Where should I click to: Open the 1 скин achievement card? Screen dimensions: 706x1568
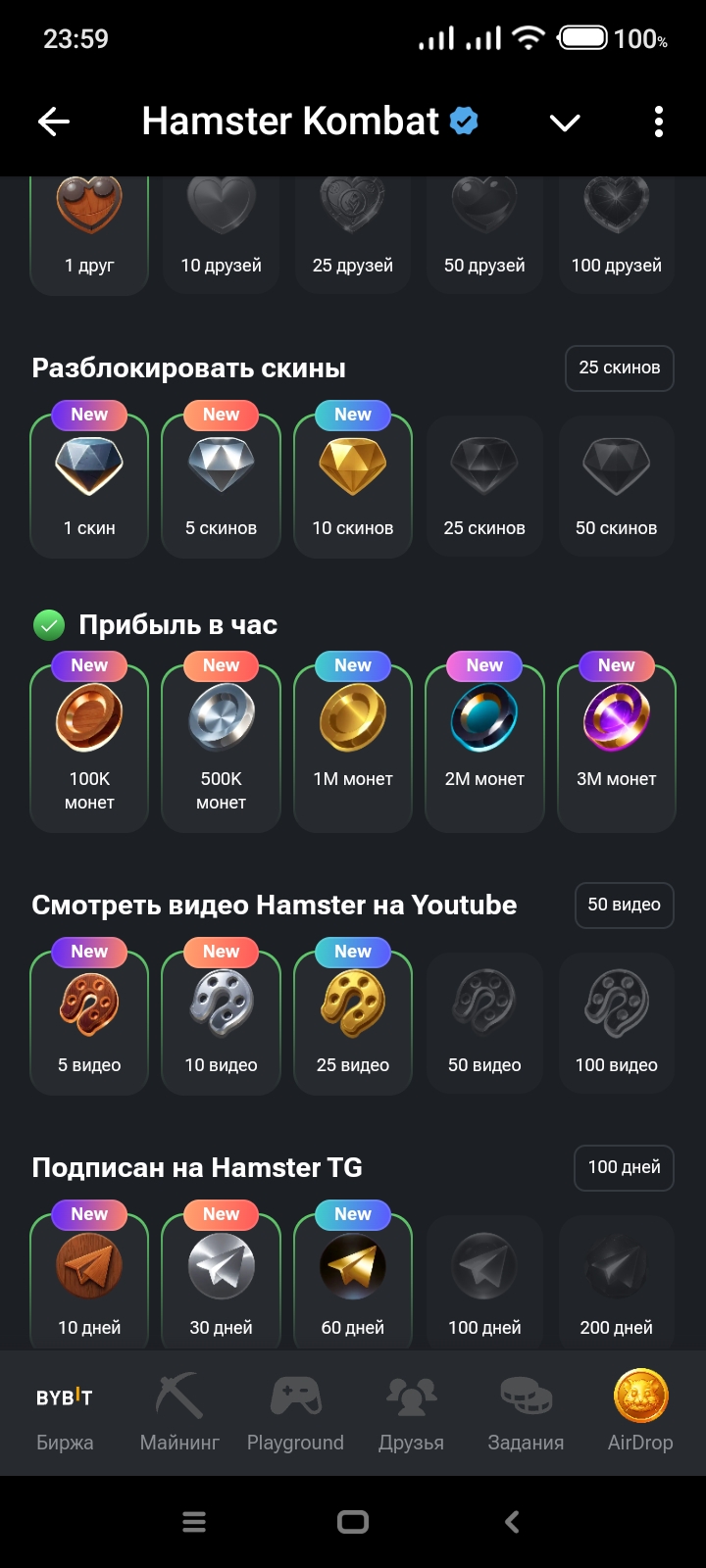[x=89, y=486]
